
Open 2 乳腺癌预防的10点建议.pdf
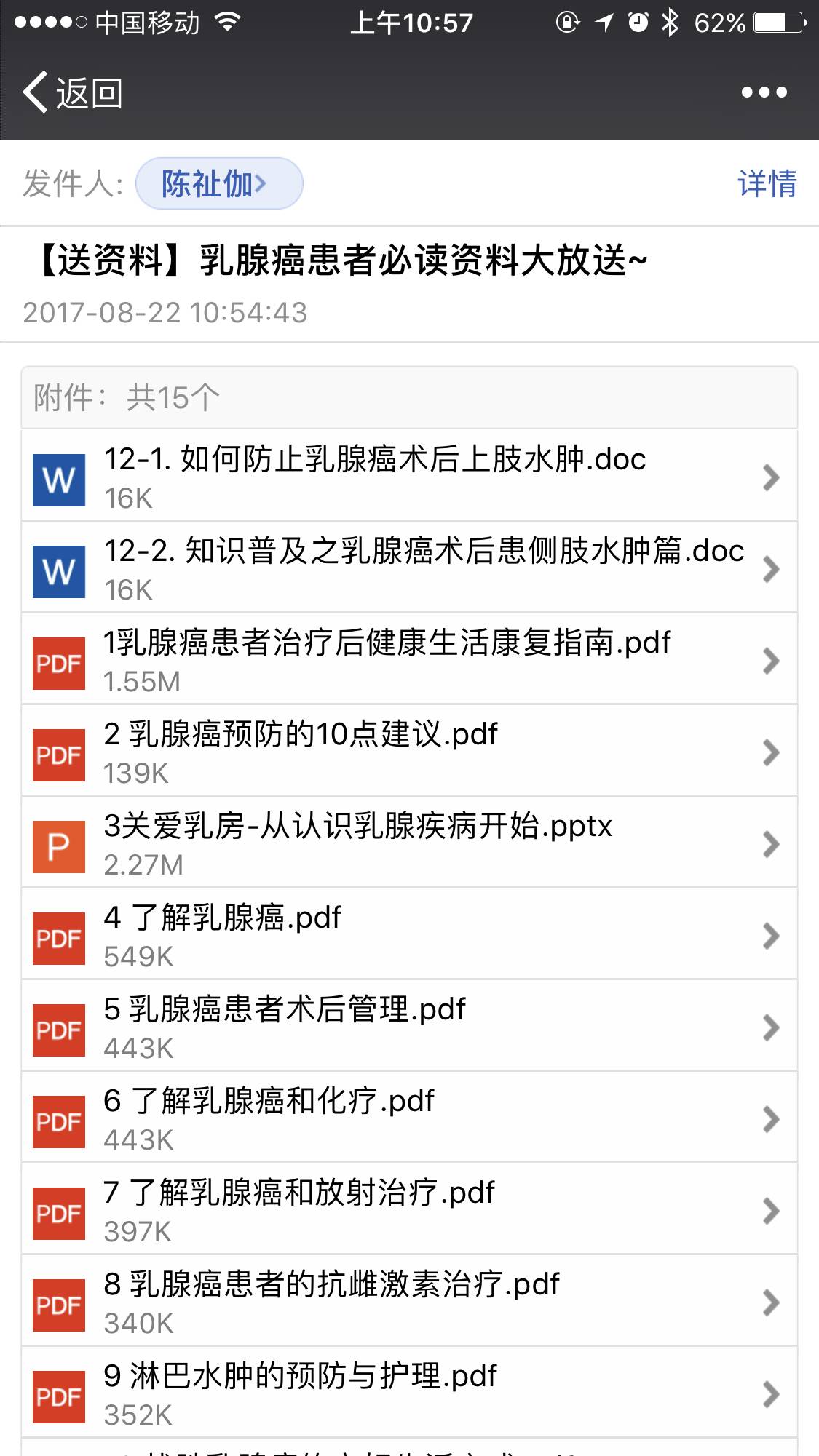click(408, 752)
